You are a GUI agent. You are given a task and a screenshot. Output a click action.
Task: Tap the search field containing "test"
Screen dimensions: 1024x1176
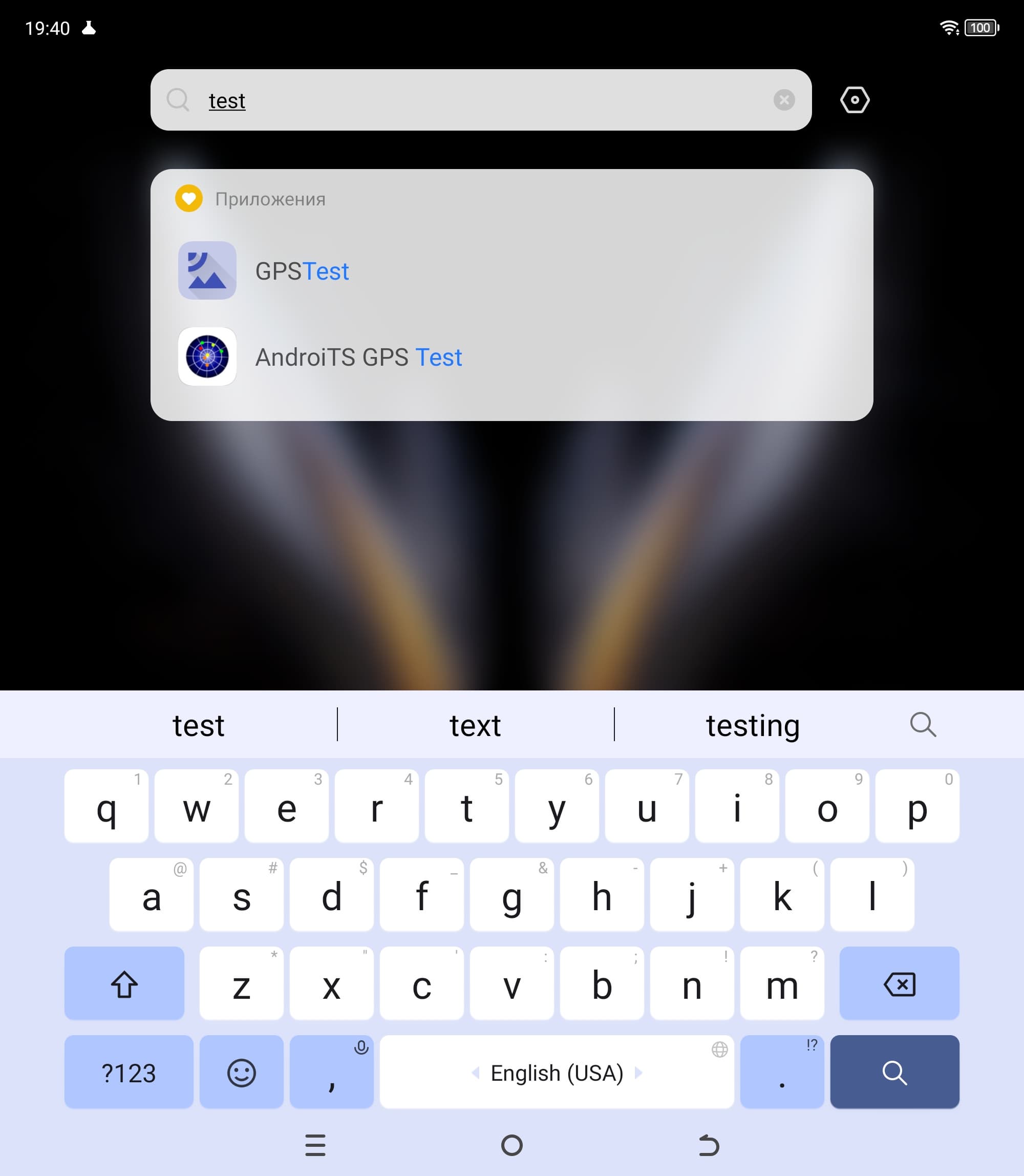click(481, 100)
